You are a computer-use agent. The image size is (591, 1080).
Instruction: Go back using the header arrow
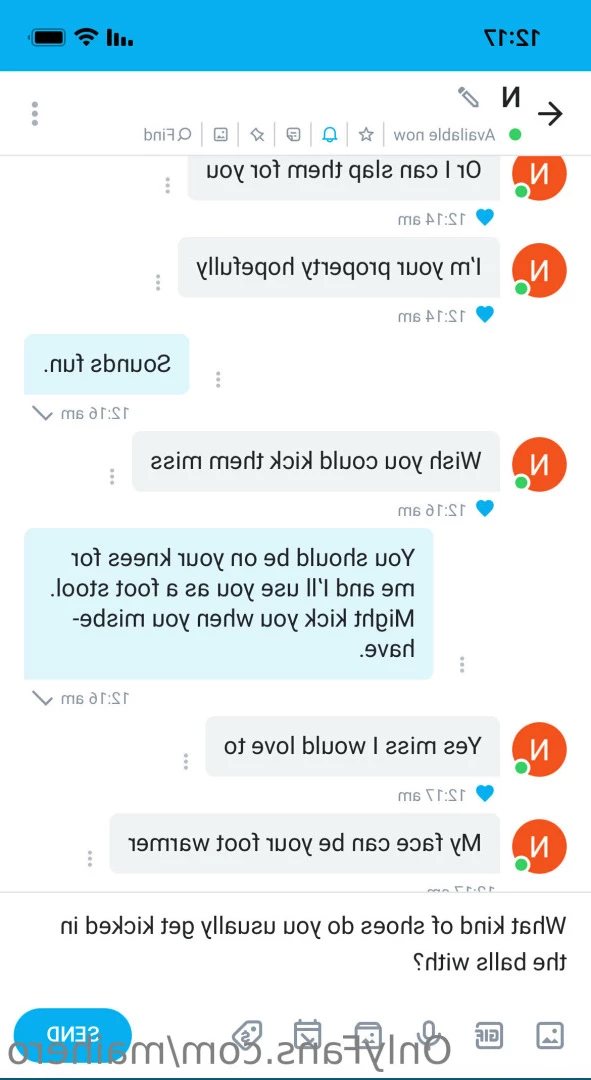pos(550,114)
